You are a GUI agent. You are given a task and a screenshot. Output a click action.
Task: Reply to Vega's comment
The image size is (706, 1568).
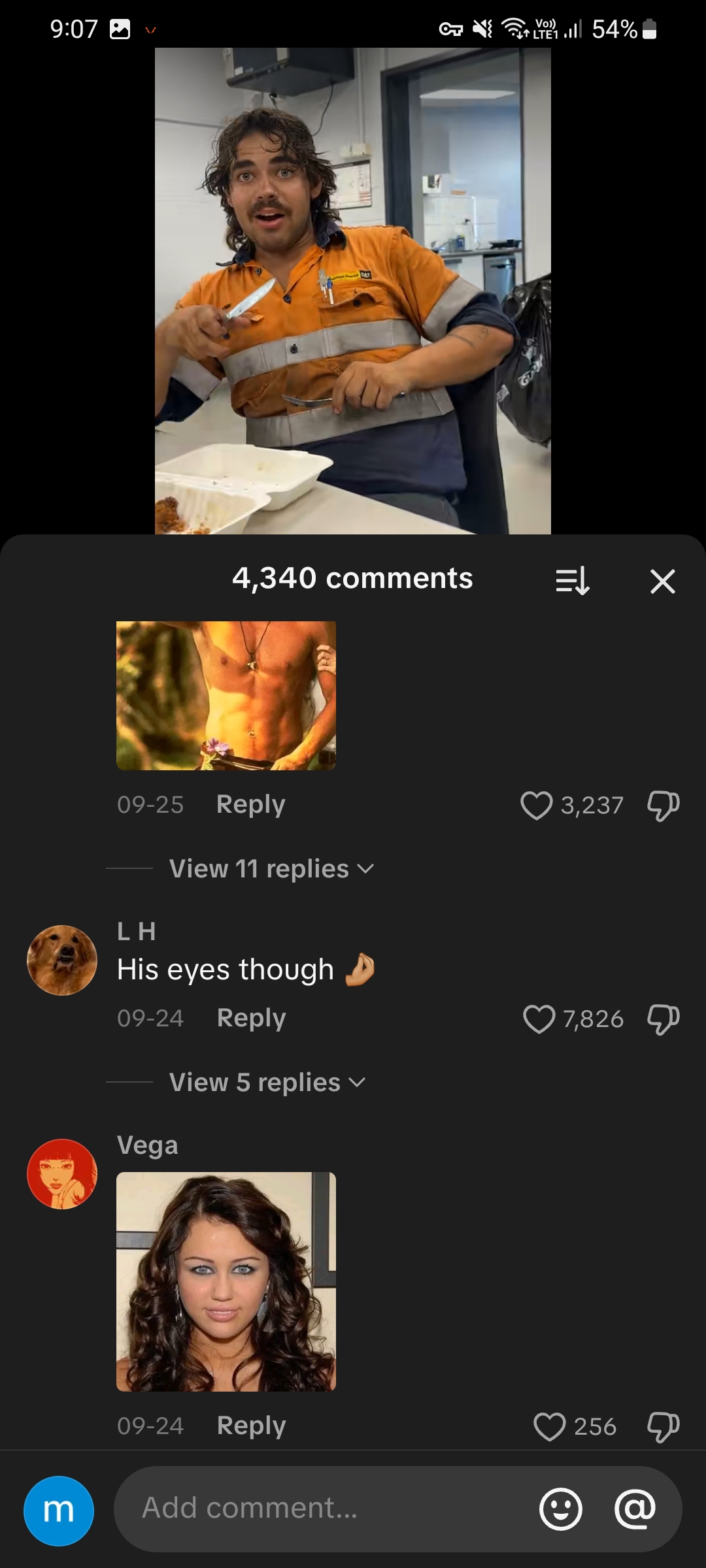pos(251,1426)
